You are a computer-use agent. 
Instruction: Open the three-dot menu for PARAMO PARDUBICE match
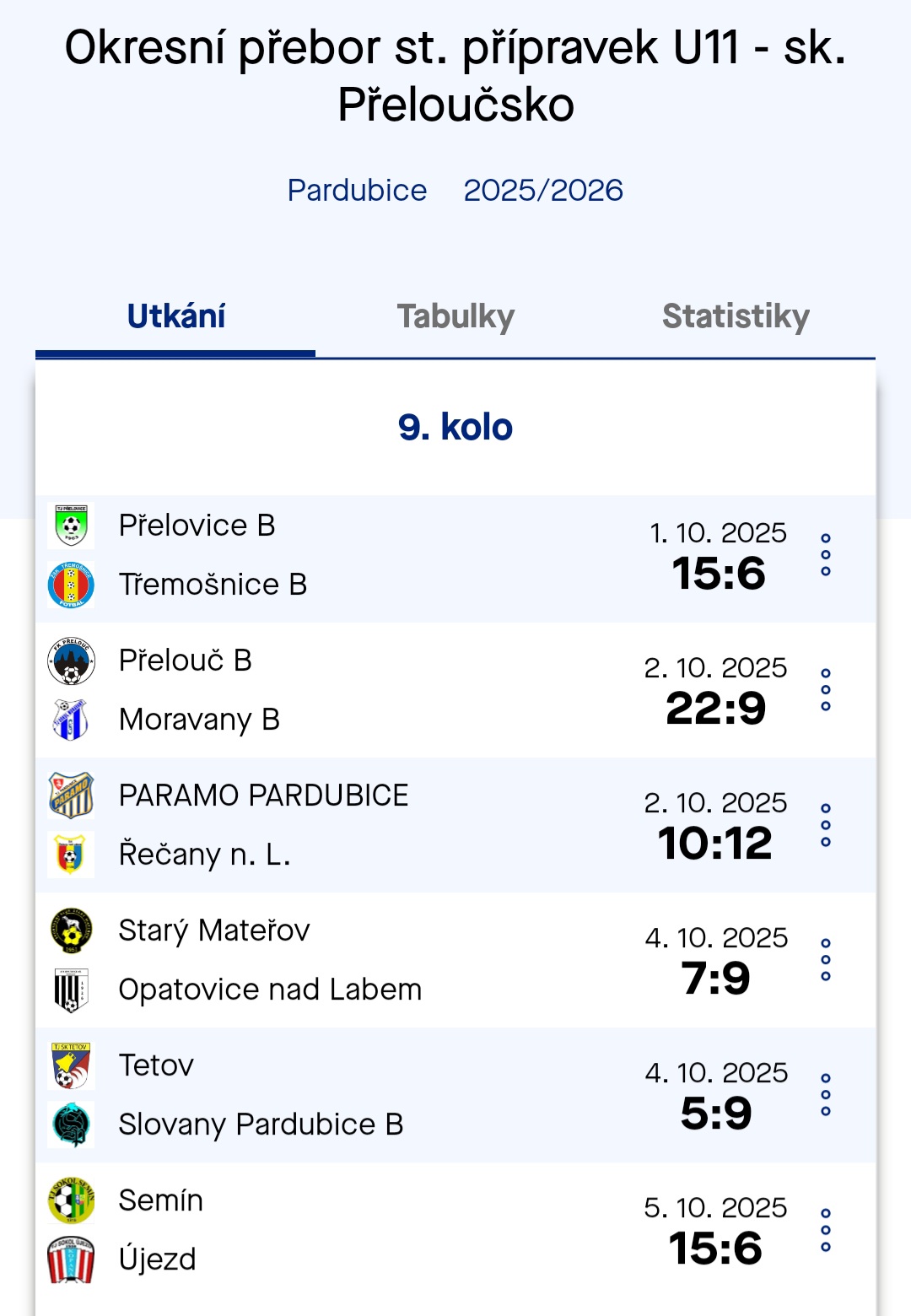[826, 825]
